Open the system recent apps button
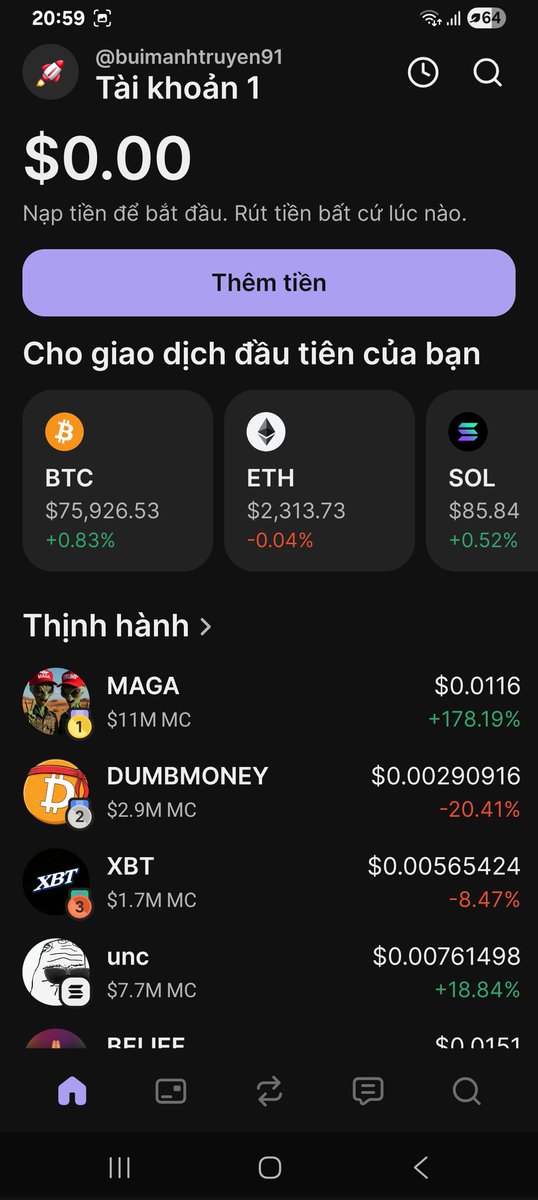 [x=119, y=1166]
